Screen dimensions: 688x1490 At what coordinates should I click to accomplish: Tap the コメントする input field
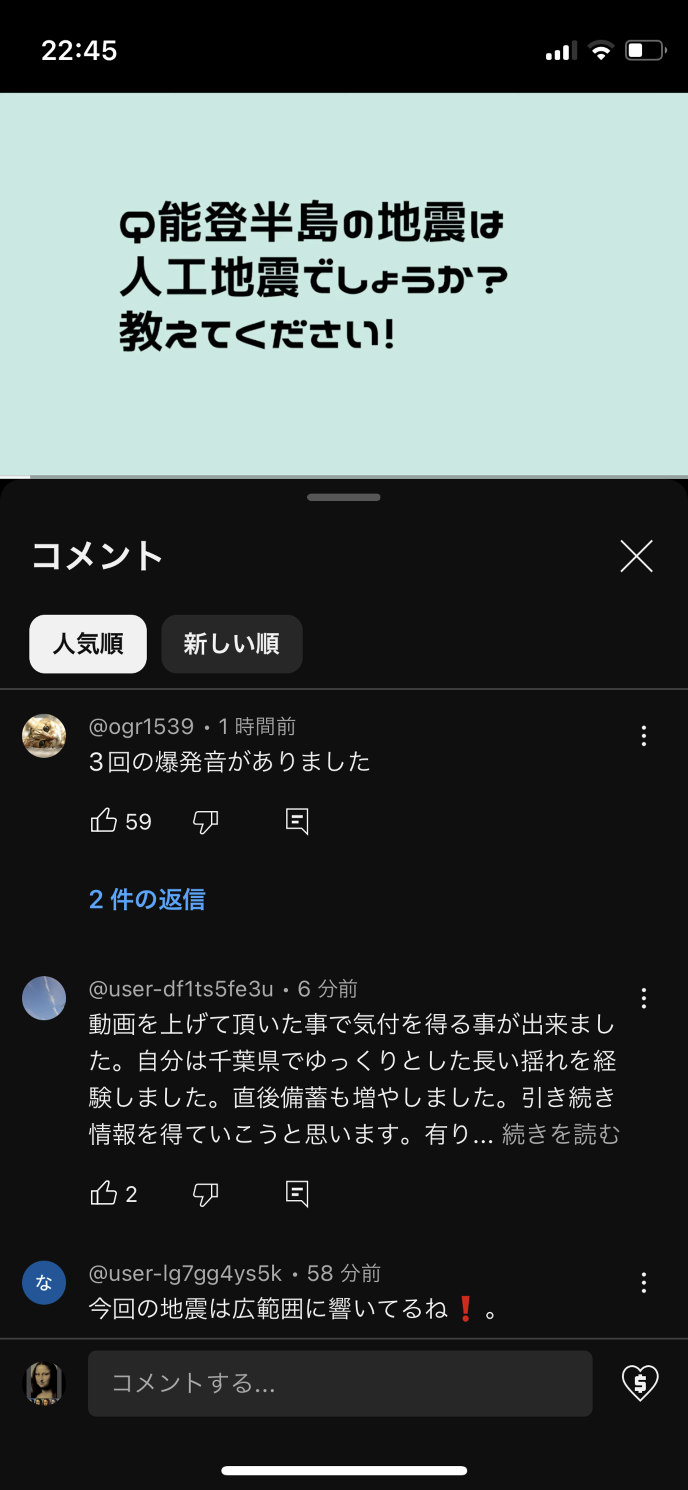pyautogui.click(x=340, y=1383)
